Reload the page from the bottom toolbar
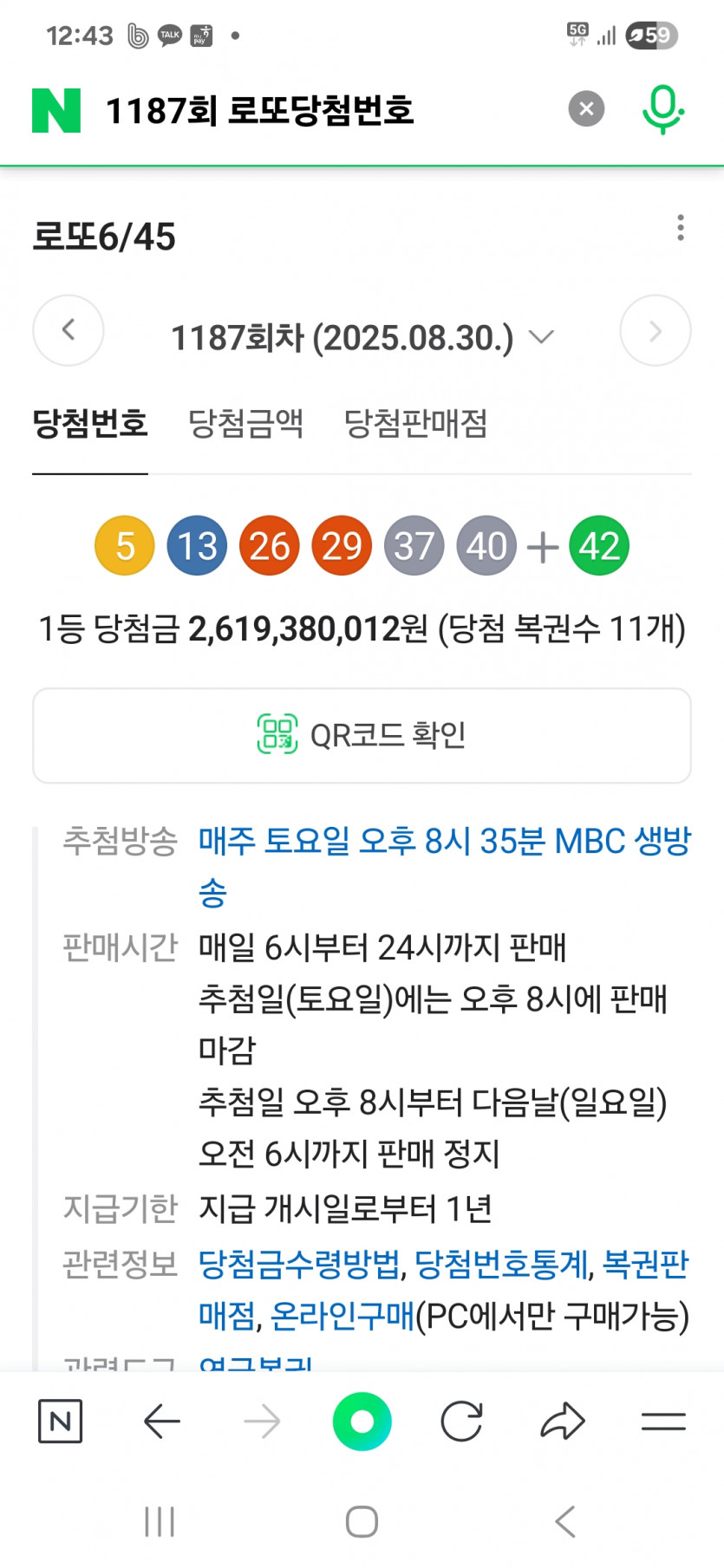Viewport: 724px width, 1568px height. (x=461, y=1422)
